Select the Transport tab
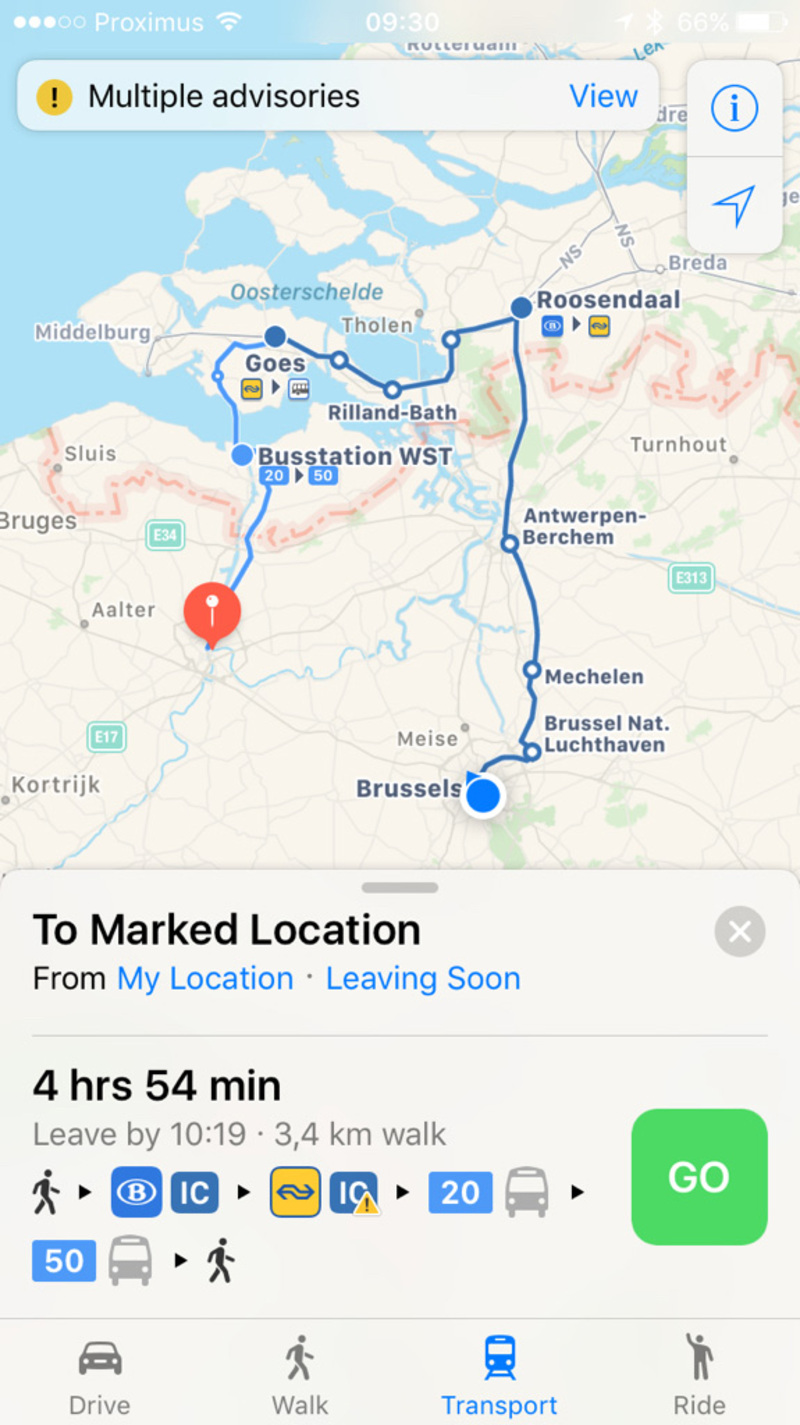The width and height of the screenshot is (800, 1425). pyautogui.click(x=499, y=1376)
